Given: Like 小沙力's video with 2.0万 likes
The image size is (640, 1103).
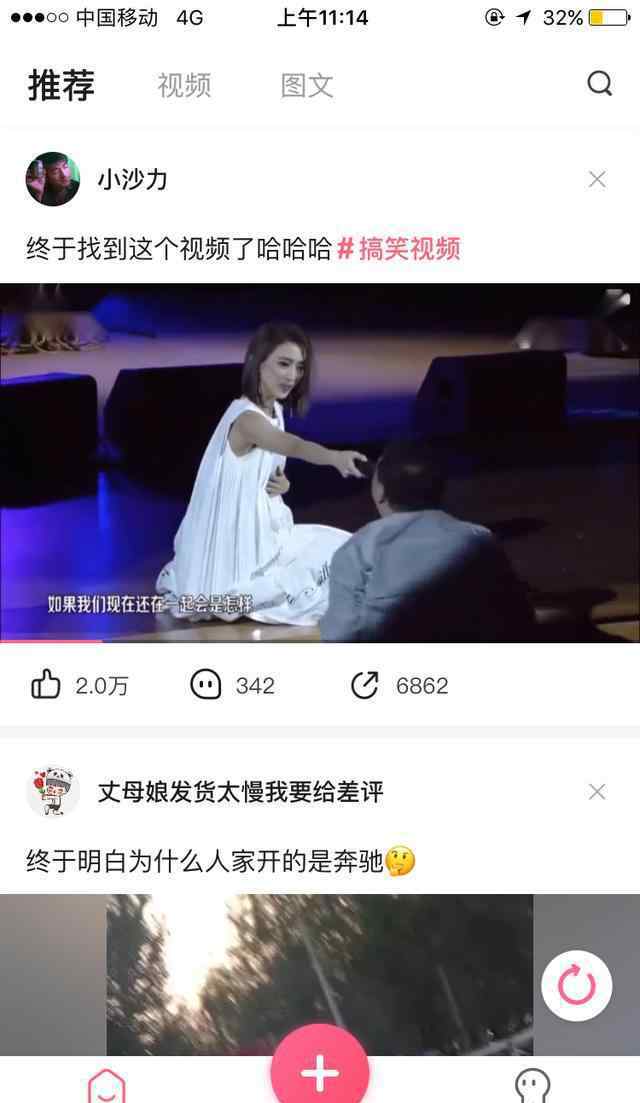Looking at the screenshot, I should 47,685.
